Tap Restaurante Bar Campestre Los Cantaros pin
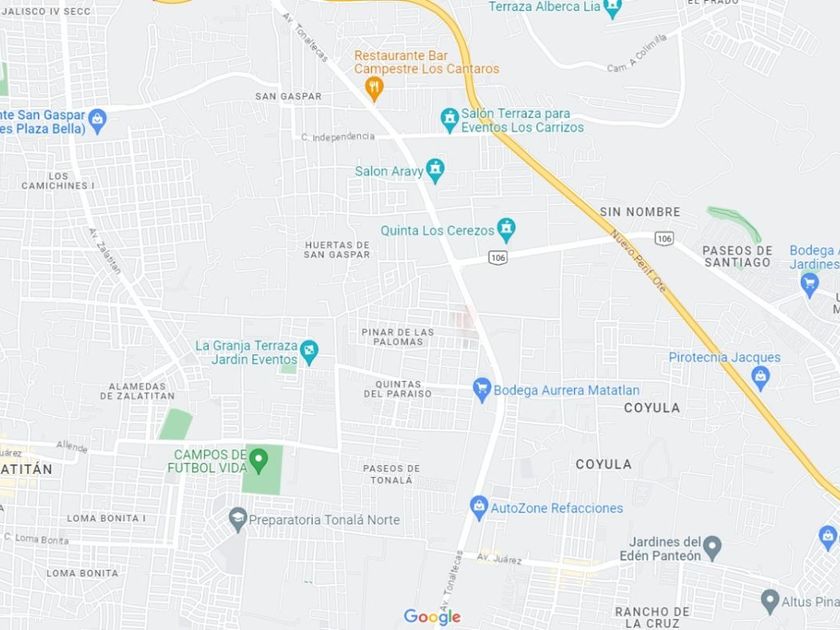840x630 pixels. click(374, 88)
